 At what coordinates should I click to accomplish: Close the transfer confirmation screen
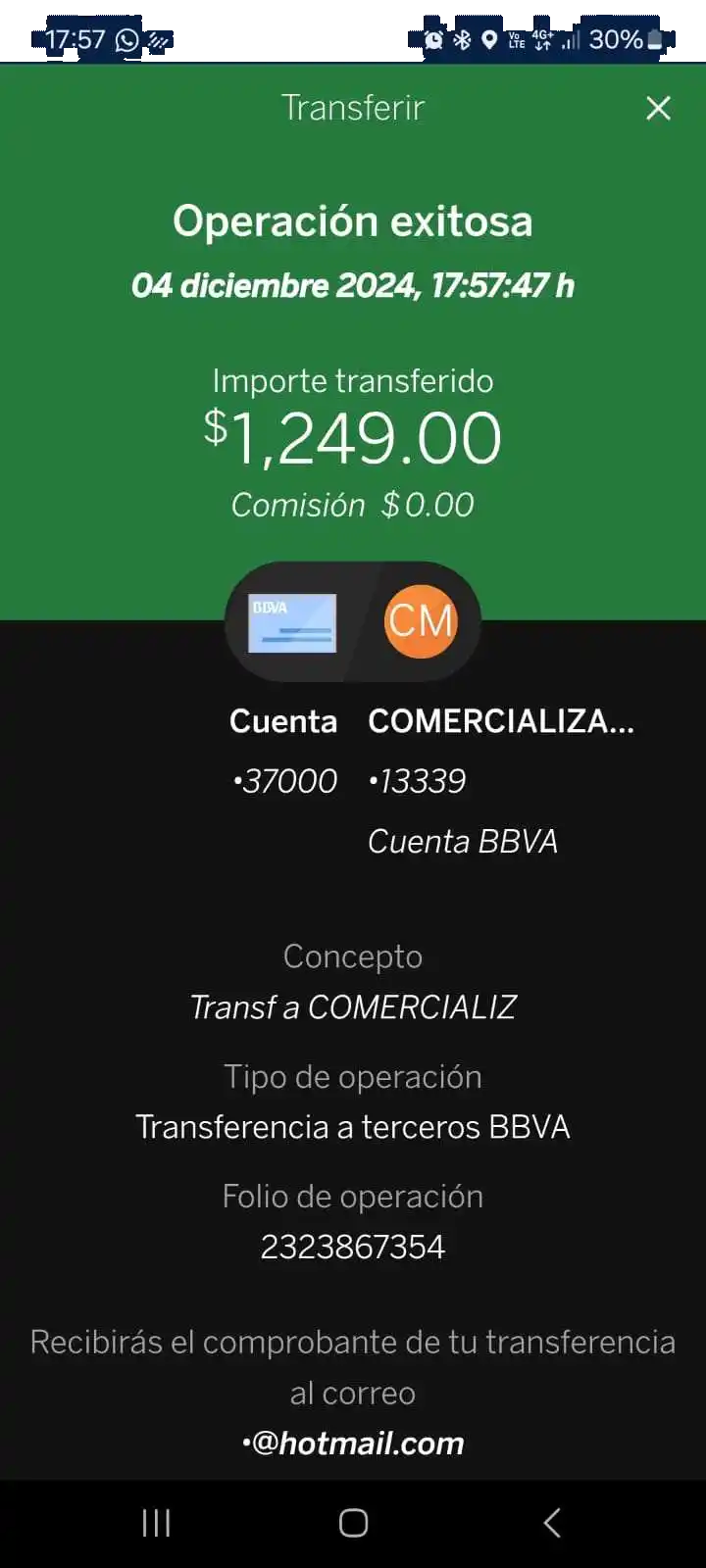(658, 108)
